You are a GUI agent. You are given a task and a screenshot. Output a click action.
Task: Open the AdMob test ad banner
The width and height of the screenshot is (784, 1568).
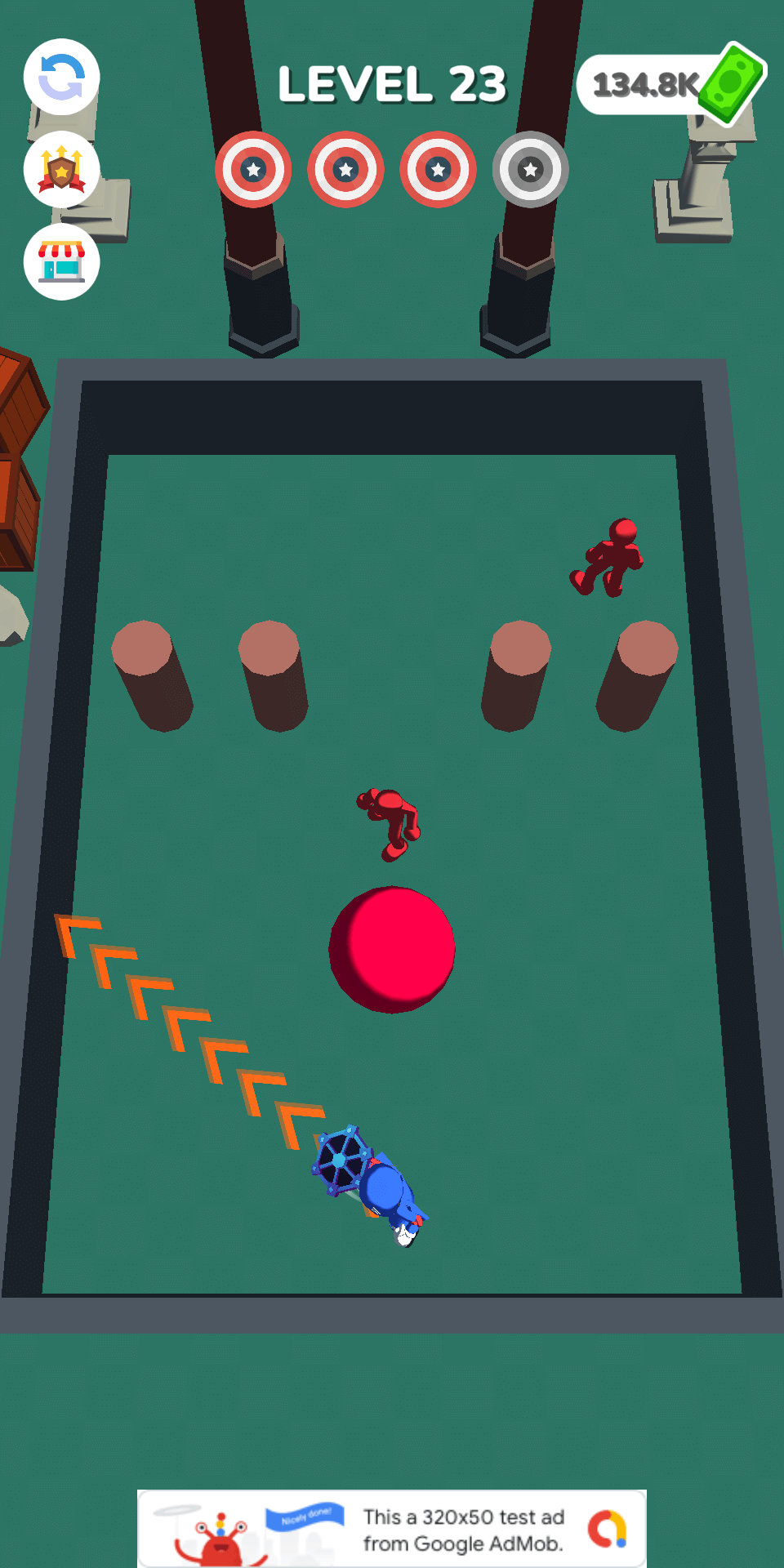point(392,1529)
